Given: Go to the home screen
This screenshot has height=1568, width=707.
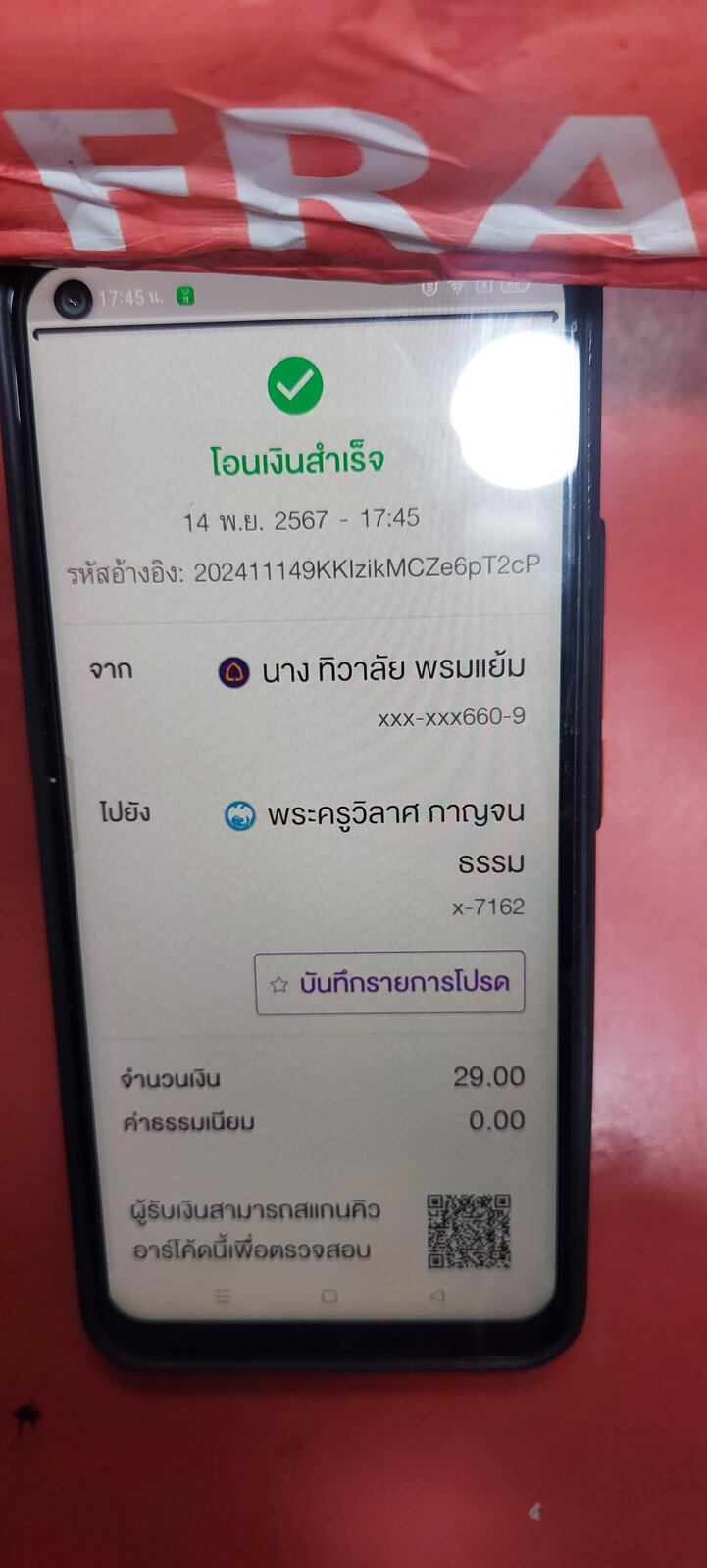Looking at the screenshot, I should (329, 1296).
